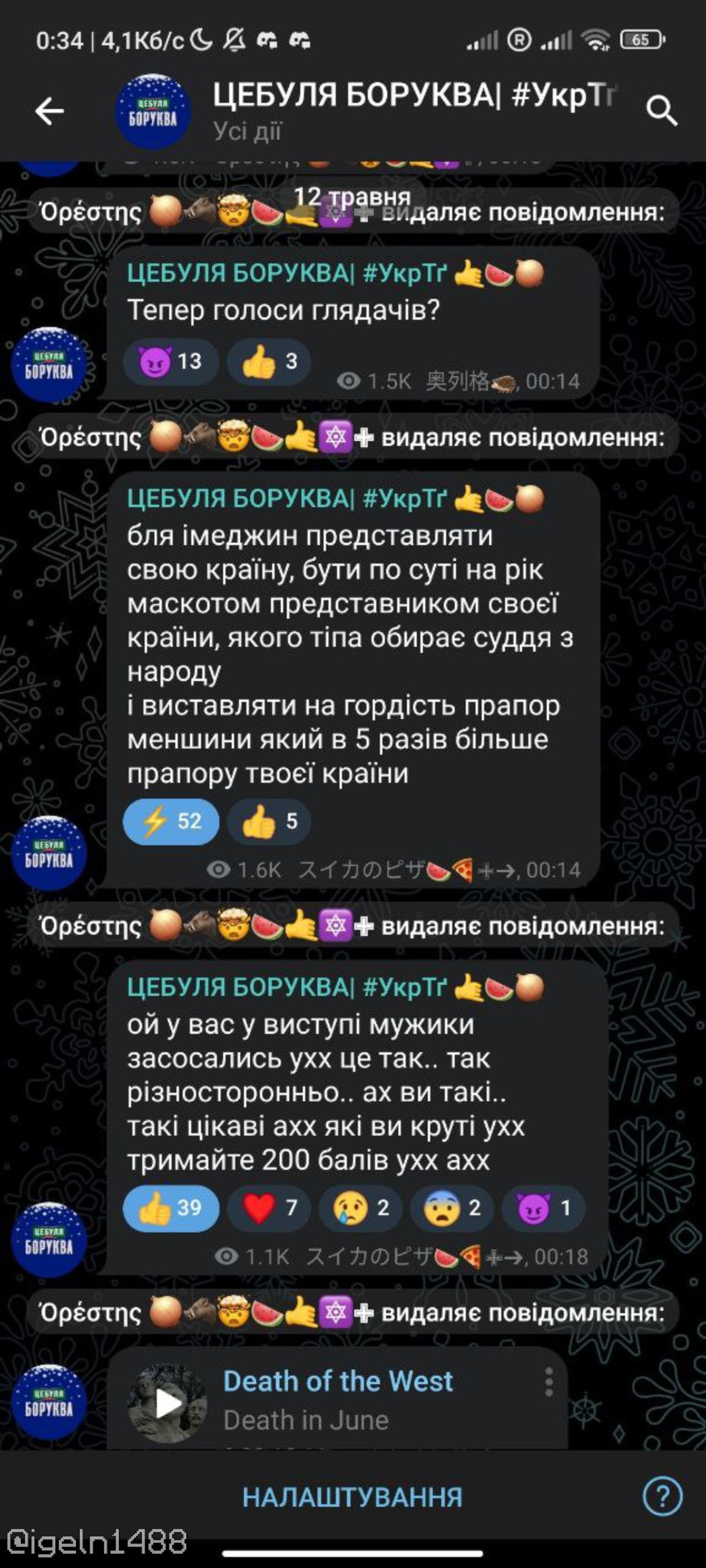Viewport: 706px width, 1568px height.
Task: Go back from recent actions
Action: tap(49, 111)
